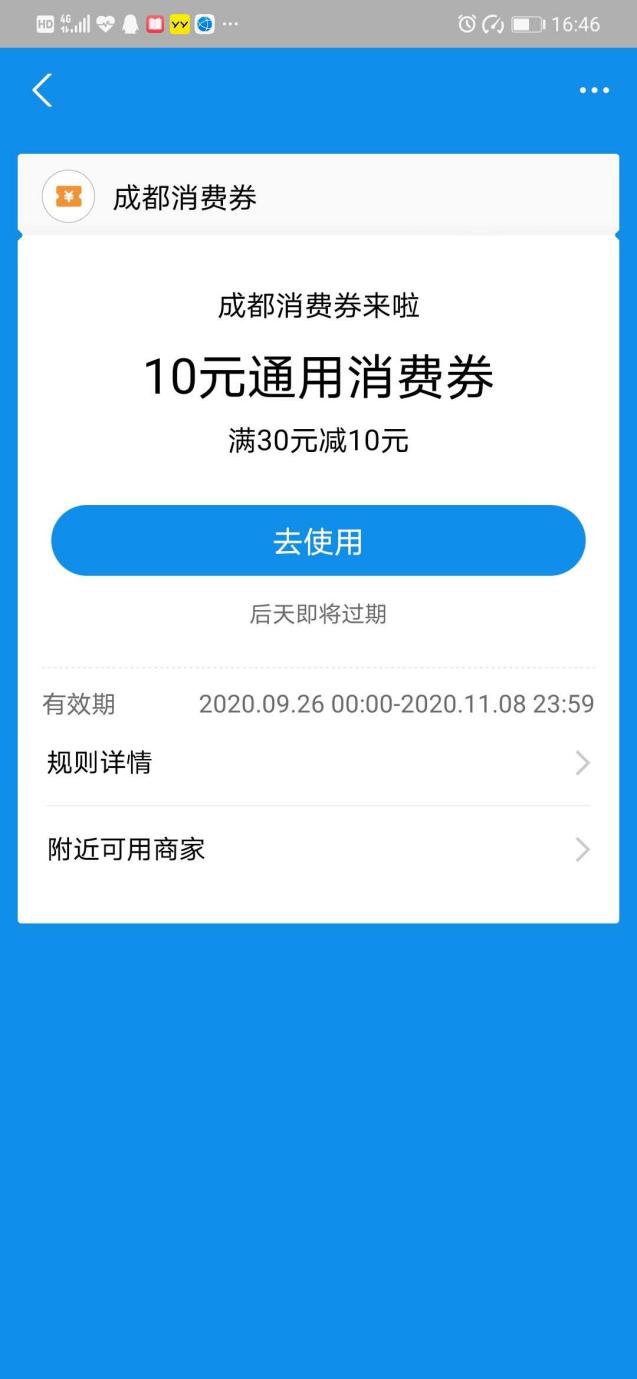The width and height of the screenshot is (637, 1379).
Task: View 附近可用商家 nearby merchants
Action: coord(318,850)
